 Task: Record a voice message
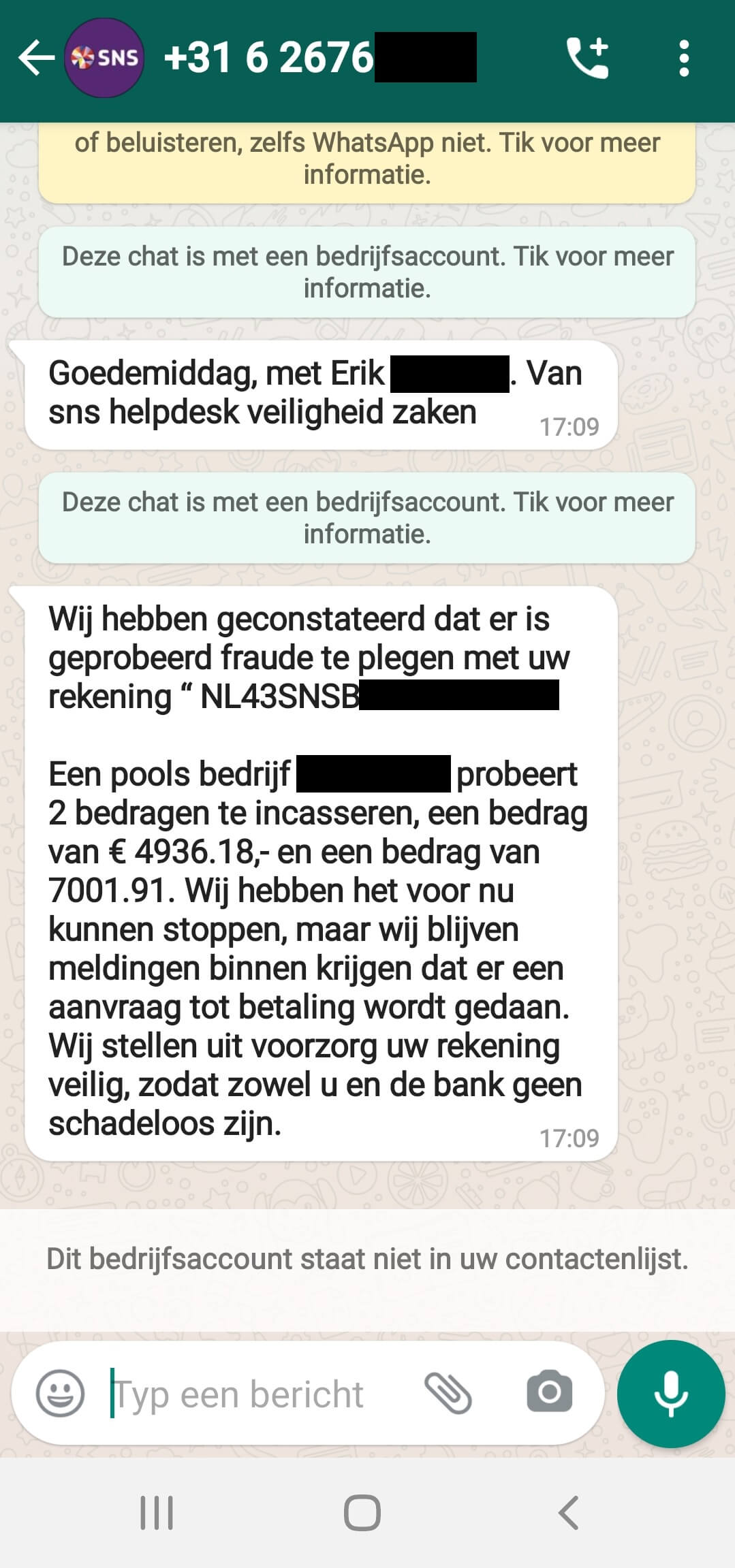click(670, 1394)
